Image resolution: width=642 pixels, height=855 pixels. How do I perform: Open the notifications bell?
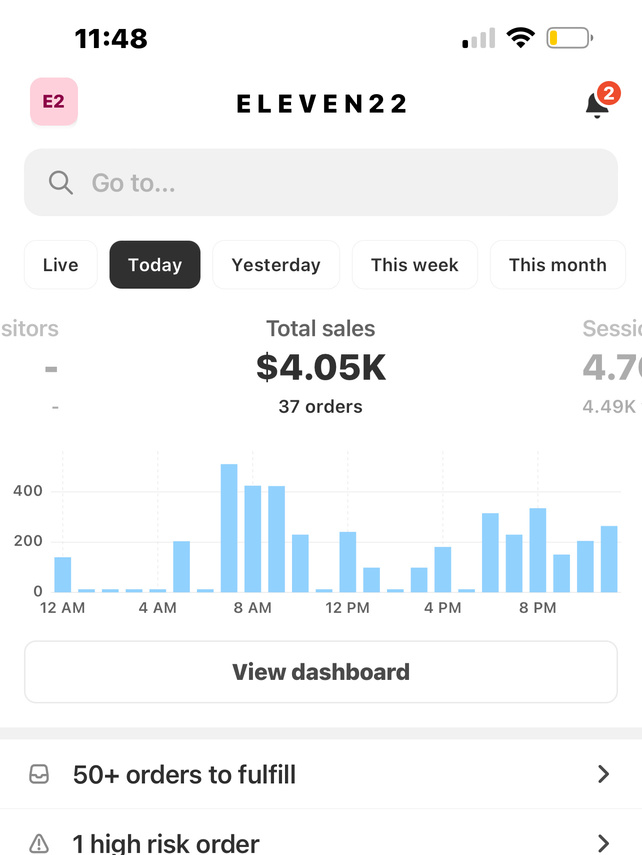[x=597, y=104]
